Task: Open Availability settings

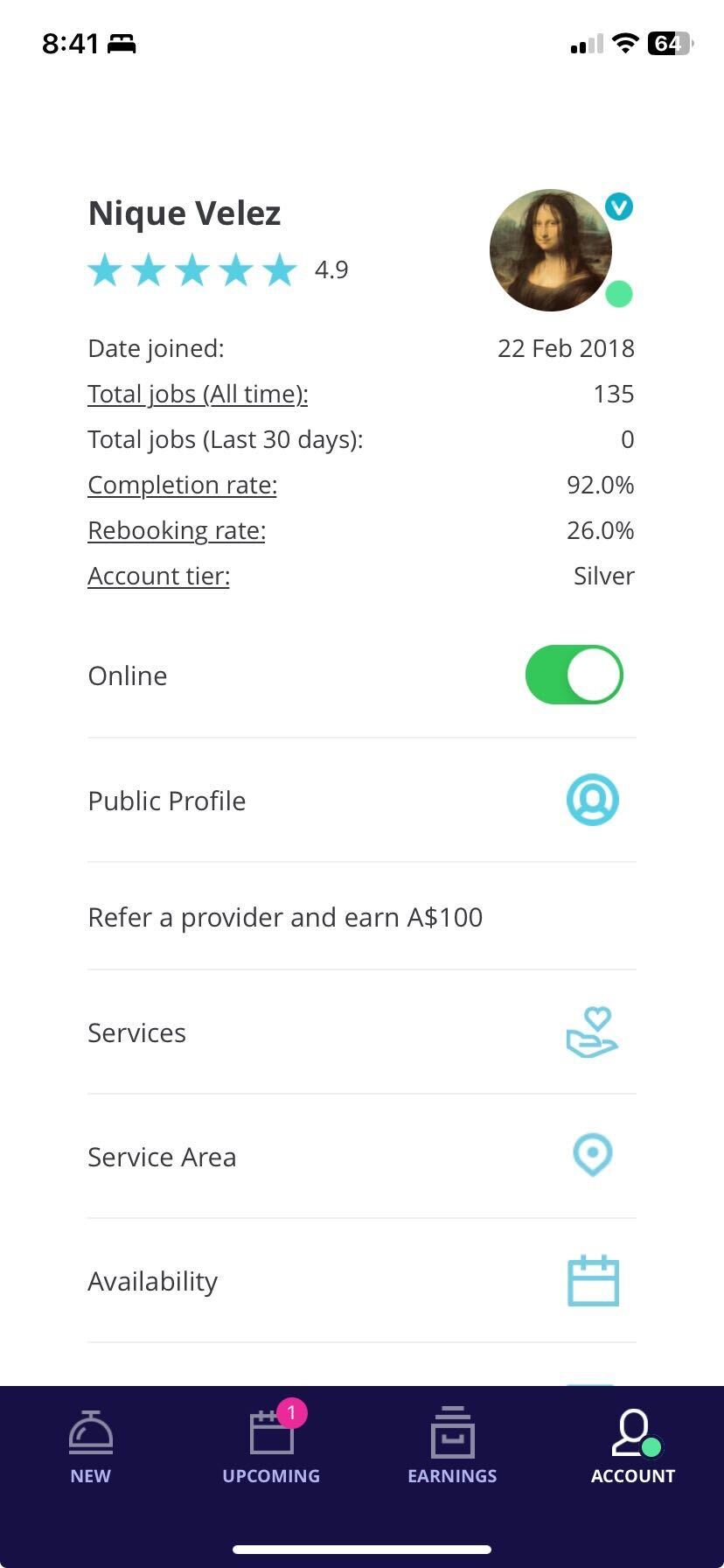Action: 361,1281
